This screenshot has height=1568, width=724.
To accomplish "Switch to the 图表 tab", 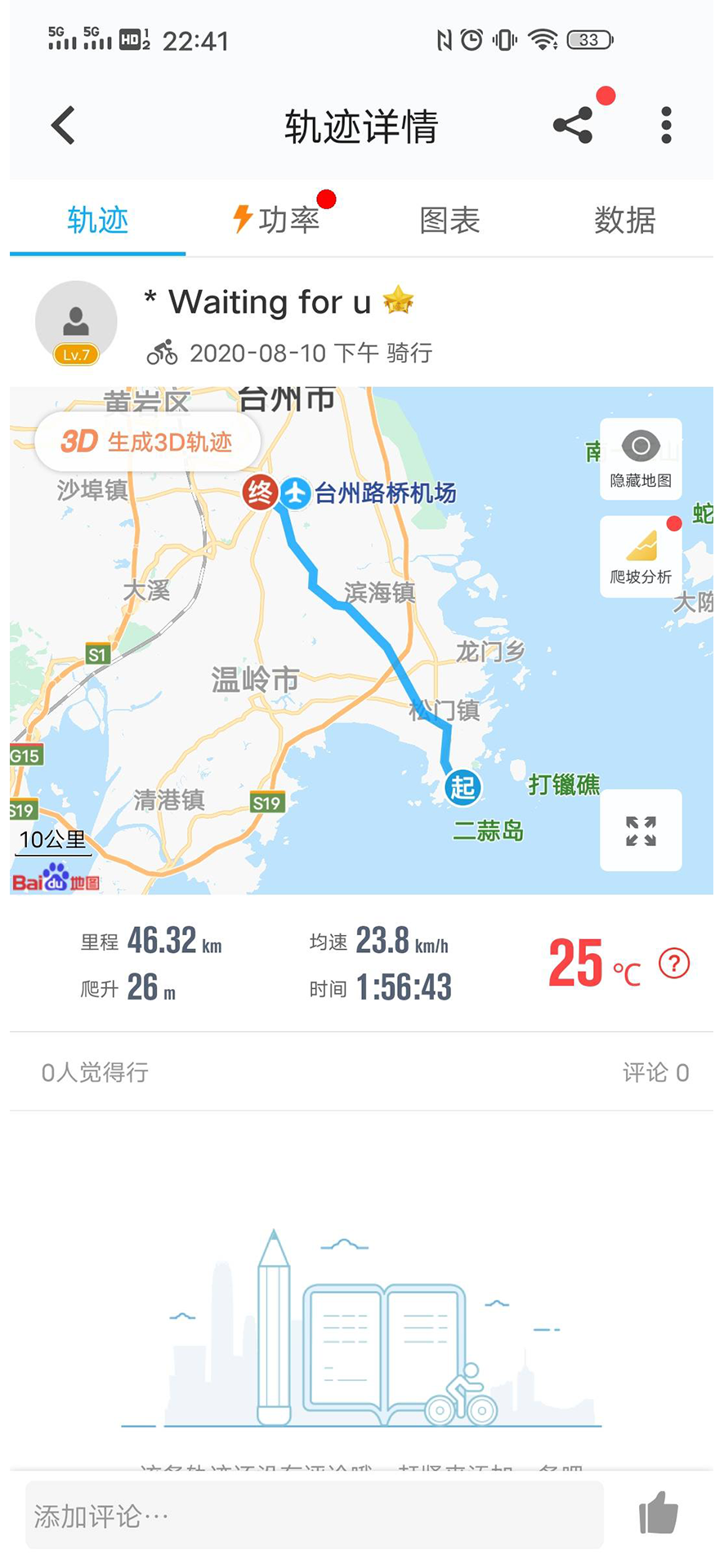I will 449,220.
